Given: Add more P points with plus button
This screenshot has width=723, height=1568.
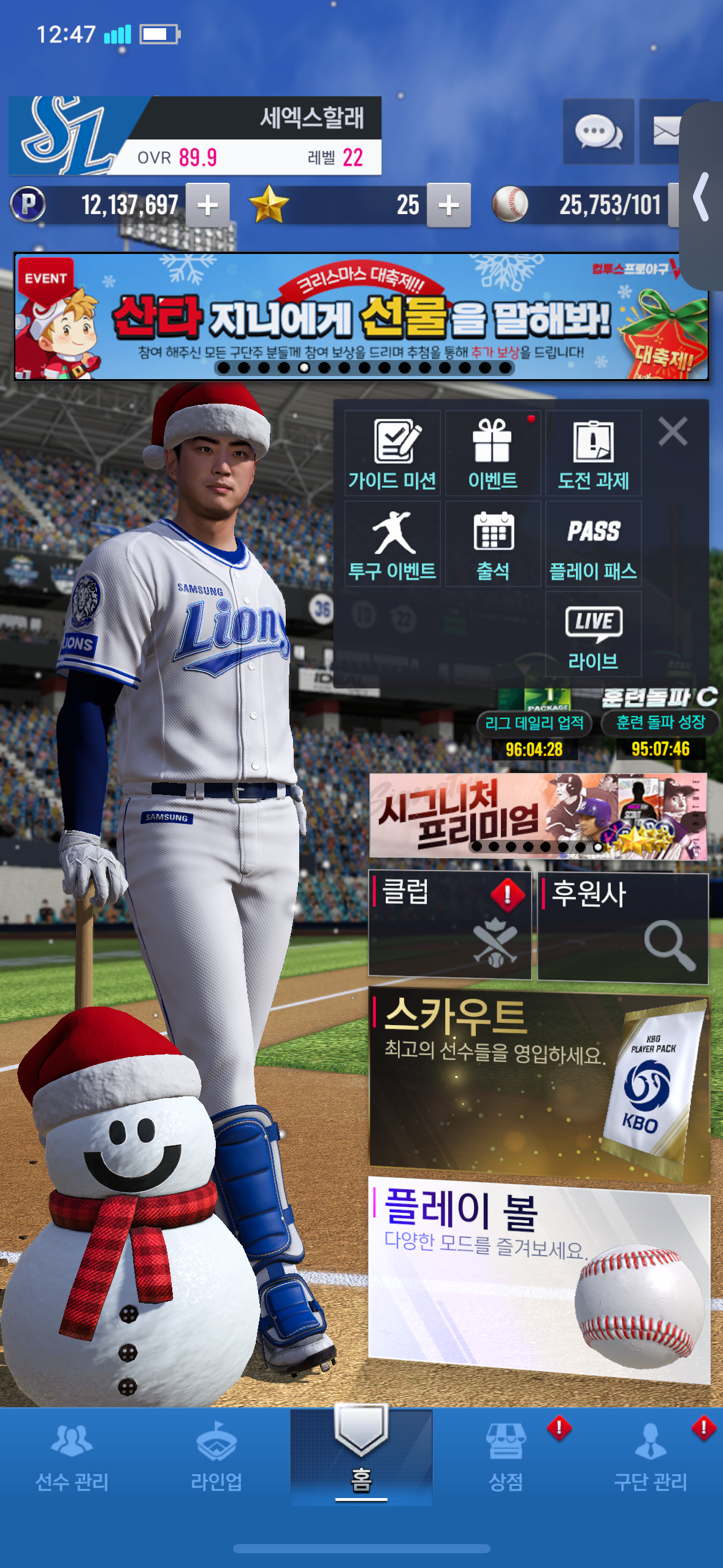Looking at the screenshot, I should (208, 205).
